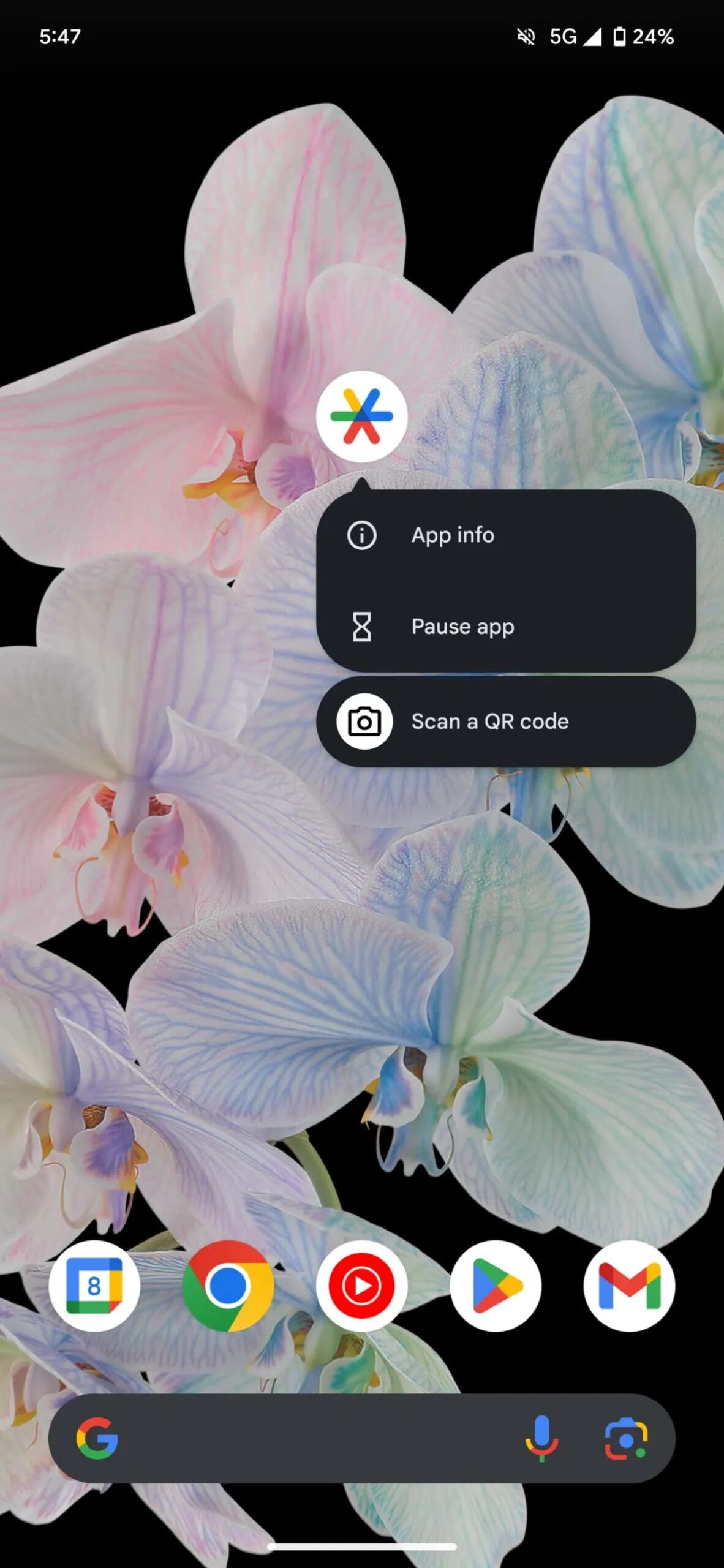Open Google Calendar from the dock
Viewport: 724px width, 1568px height.
pyautogui.click(x=94, y=1286)
